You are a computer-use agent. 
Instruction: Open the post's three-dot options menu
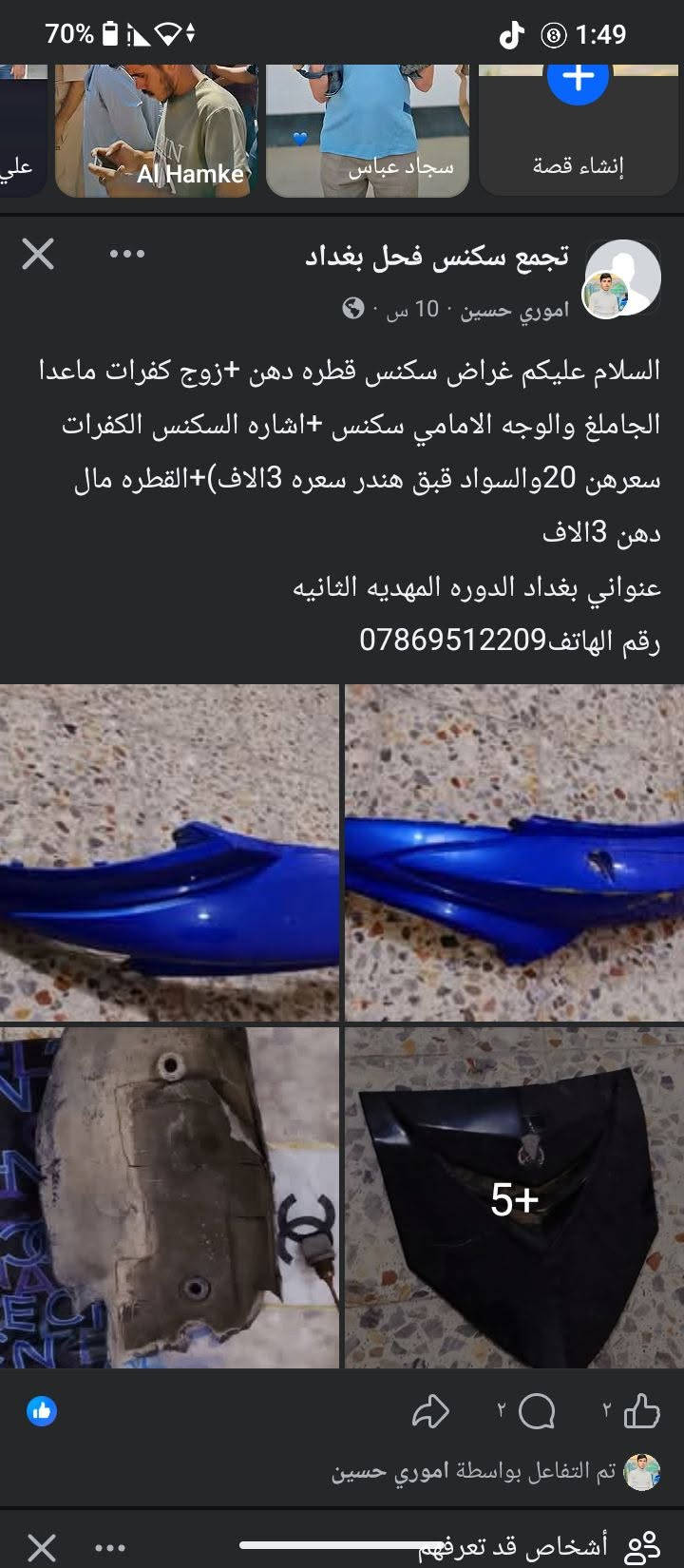click(127, 254)
